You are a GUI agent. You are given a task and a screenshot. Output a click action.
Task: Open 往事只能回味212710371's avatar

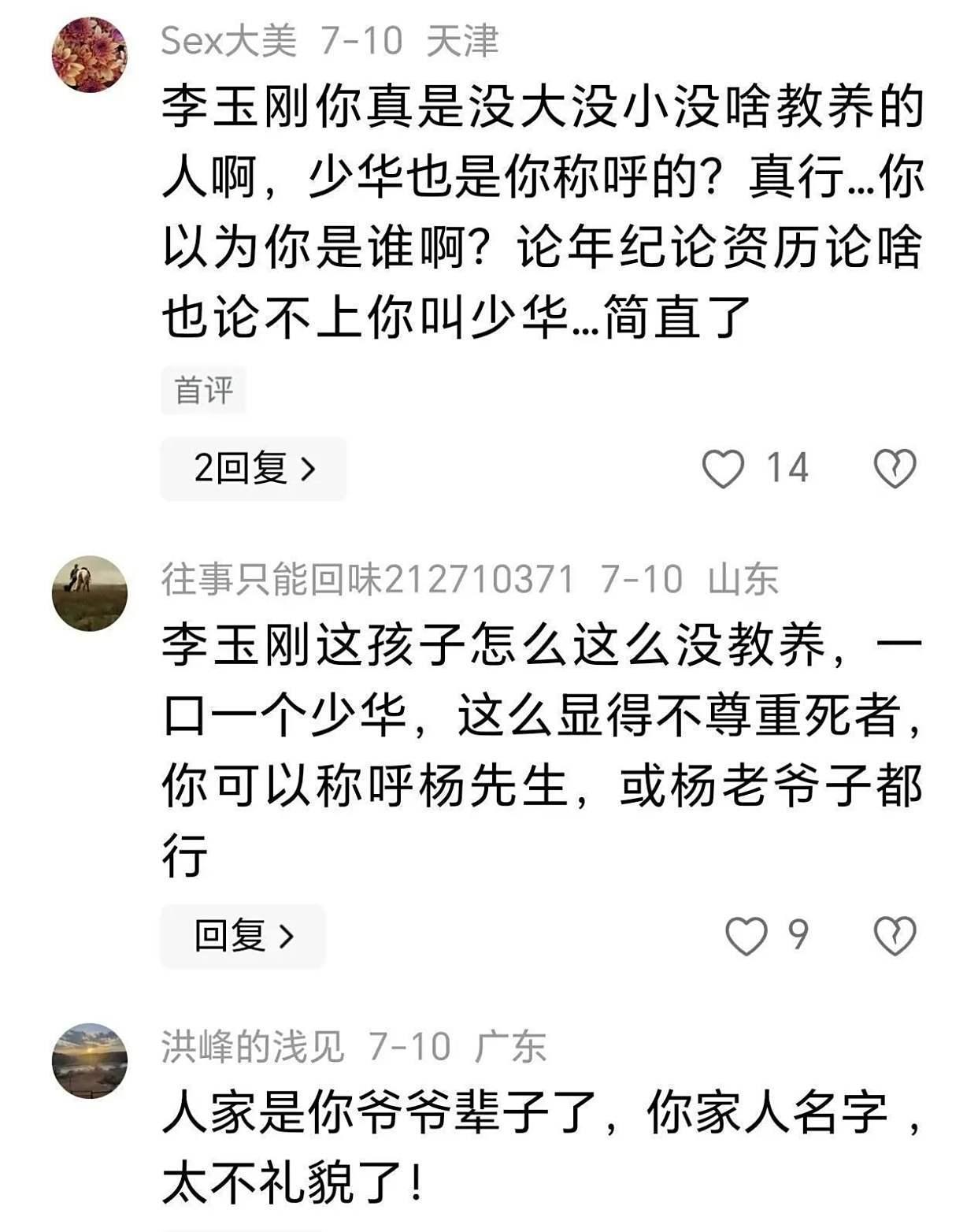(x=89, y=593)
